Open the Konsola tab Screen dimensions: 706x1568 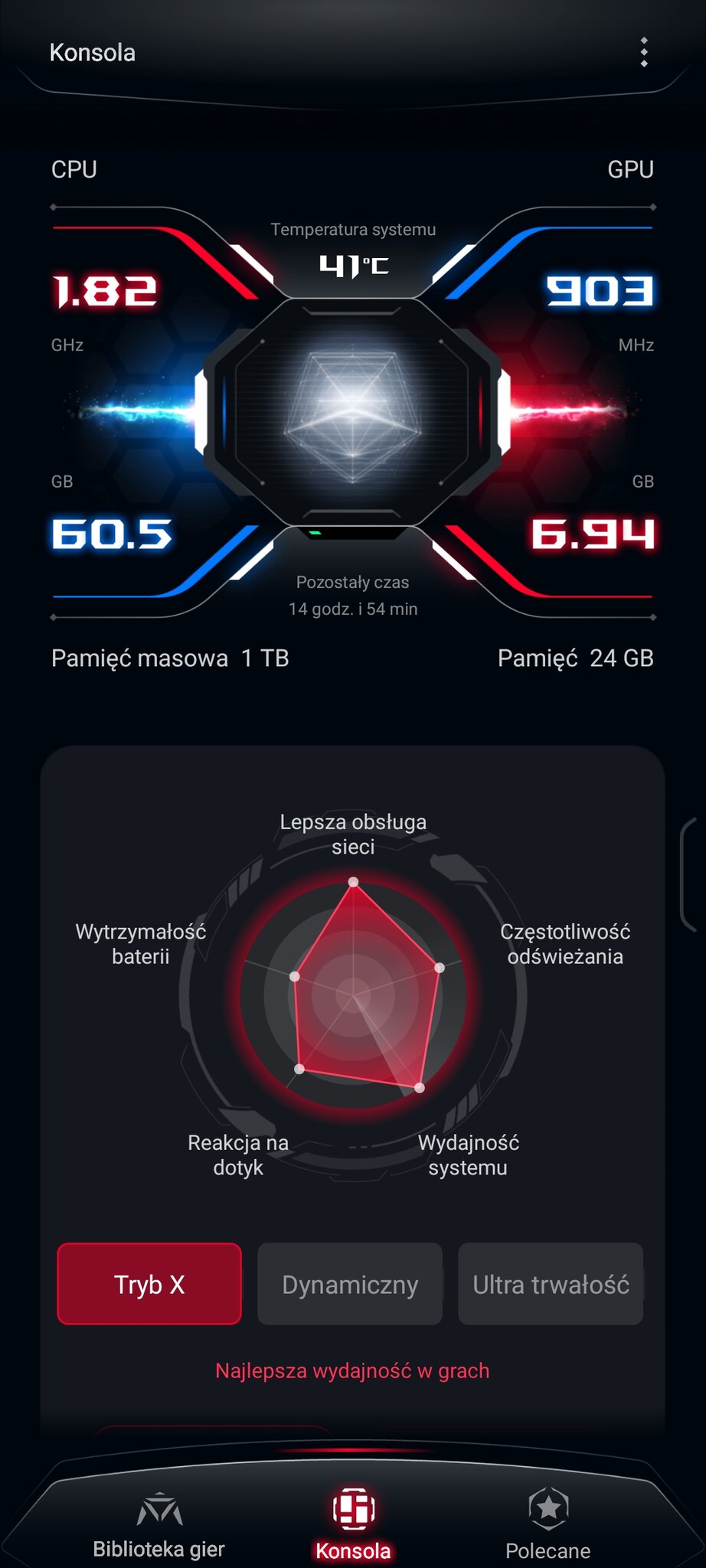pos(353,1524)
